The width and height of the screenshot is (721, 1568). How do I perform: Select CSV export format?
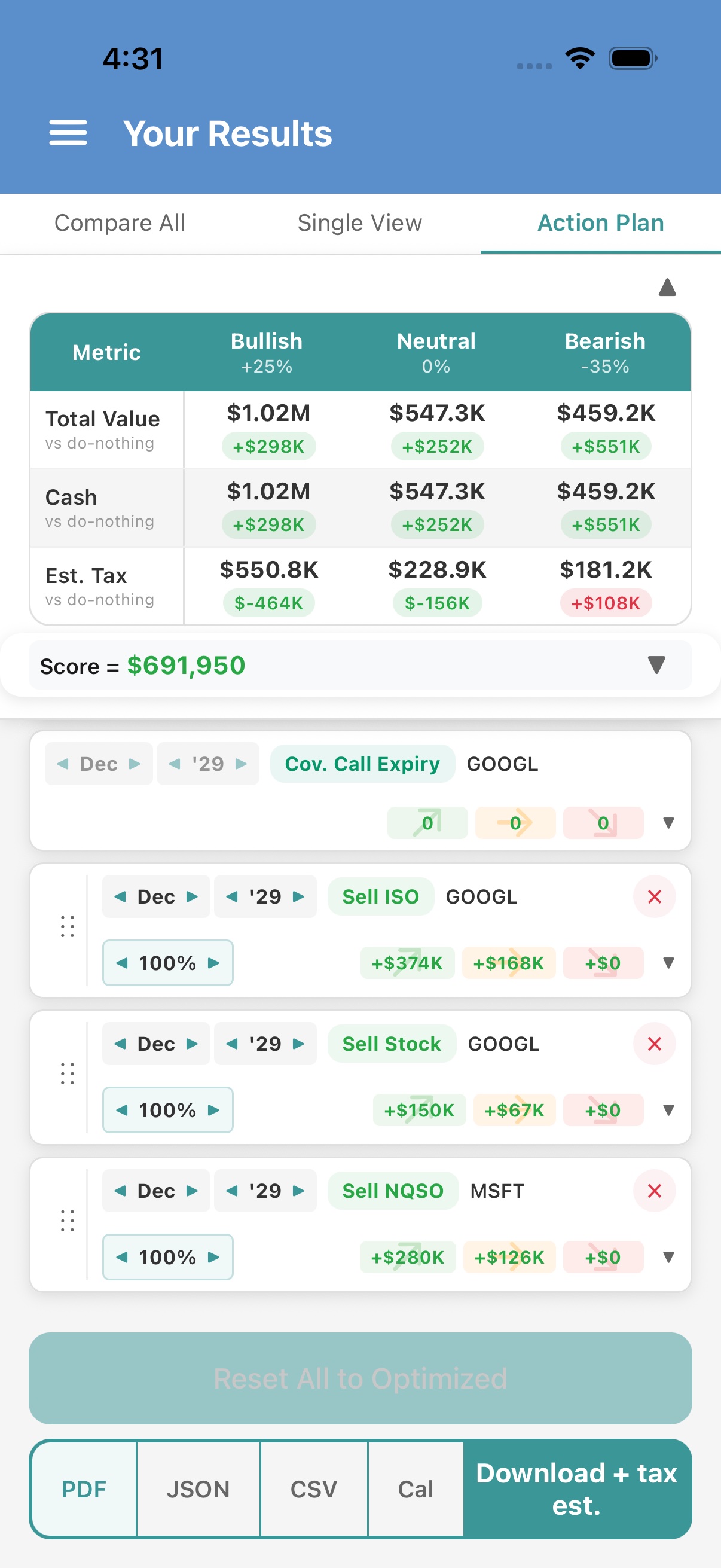click(313, 1489)
